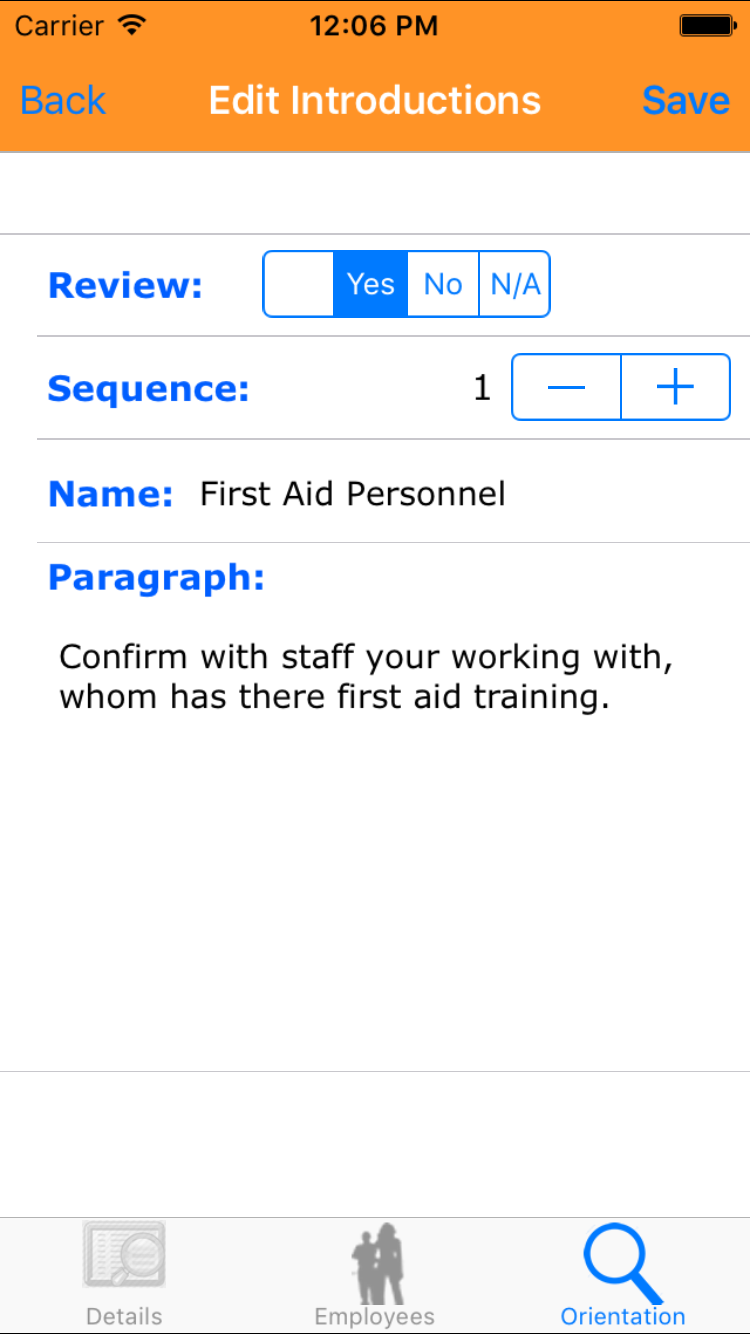Screen dimensions: 750x1334
Task: Set Review to Yes
Action: click(371, 284)
